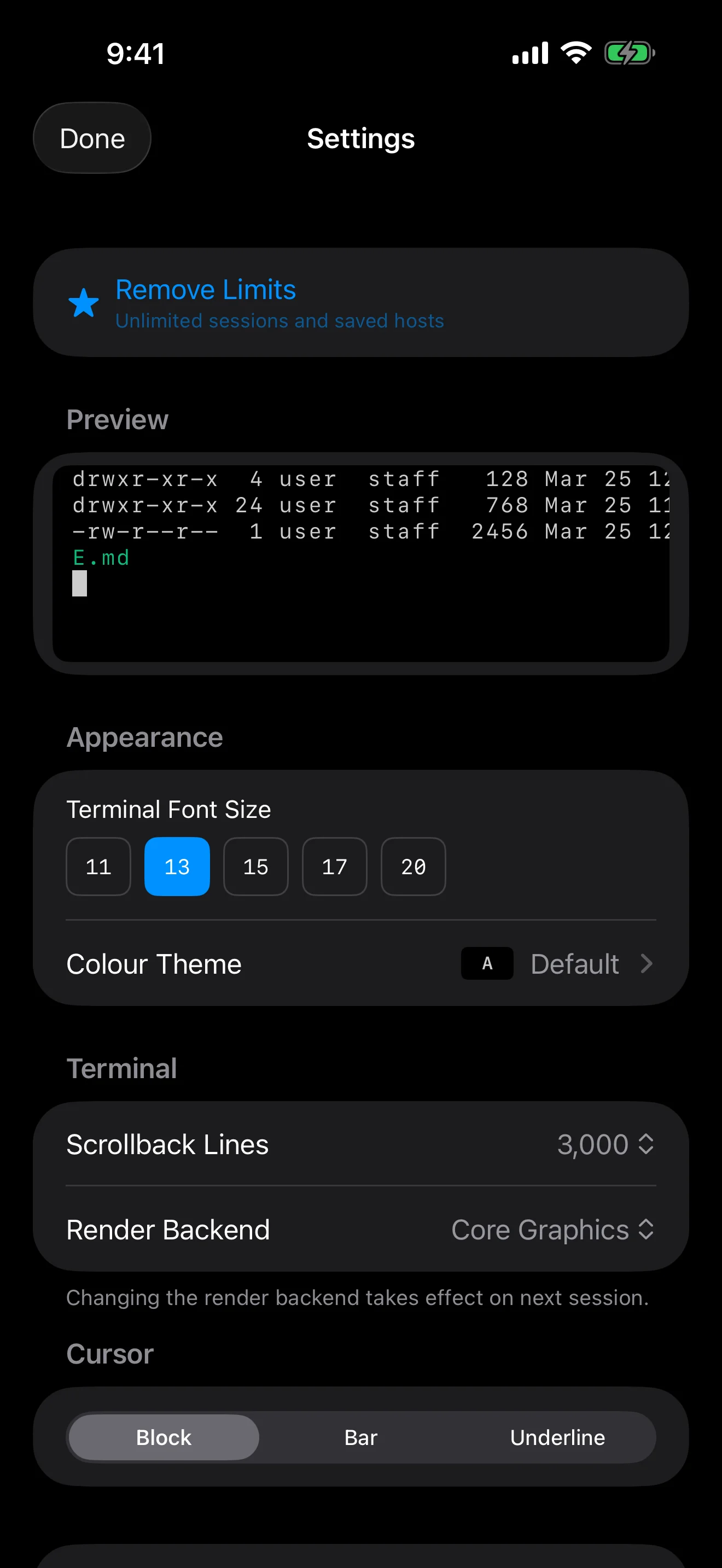Tap Done to close Settings

[x=92, y=138]
